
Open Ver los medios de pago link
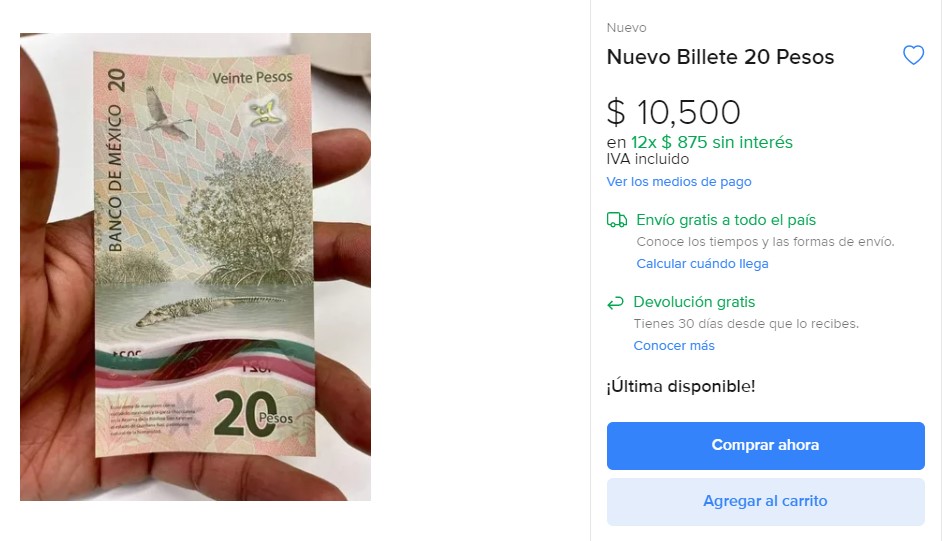tap(679, 182)
